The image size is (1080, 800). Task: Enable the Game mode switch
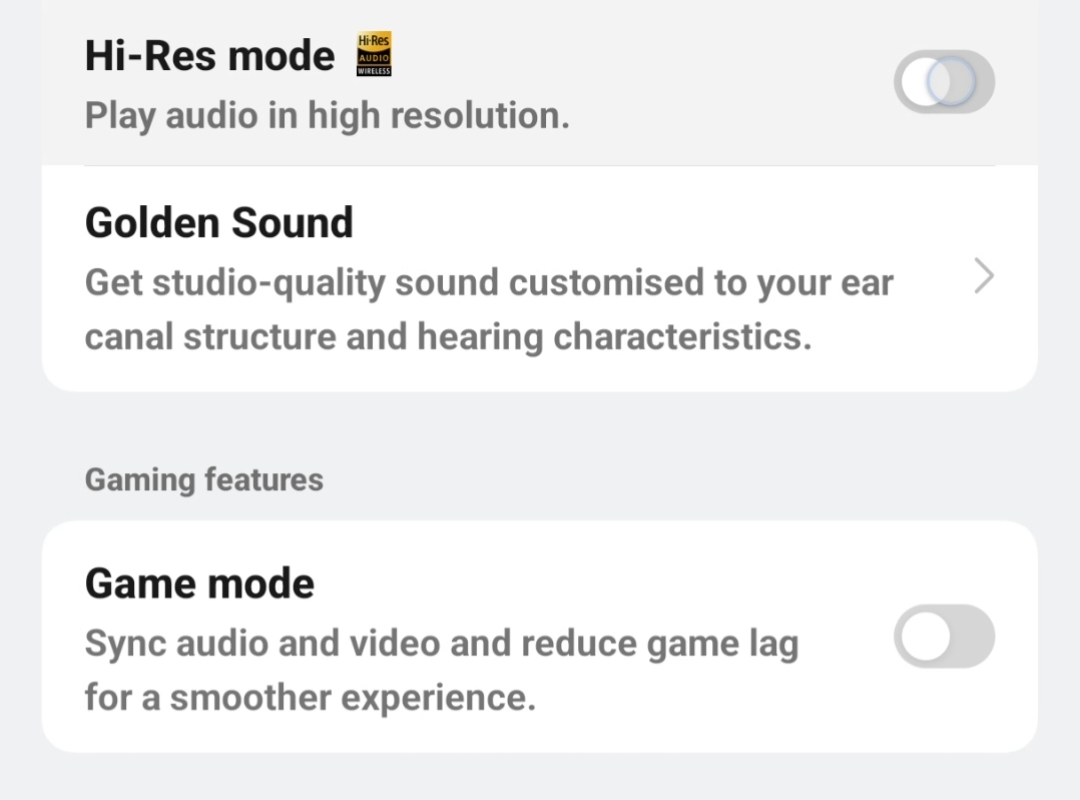(943, 636)
